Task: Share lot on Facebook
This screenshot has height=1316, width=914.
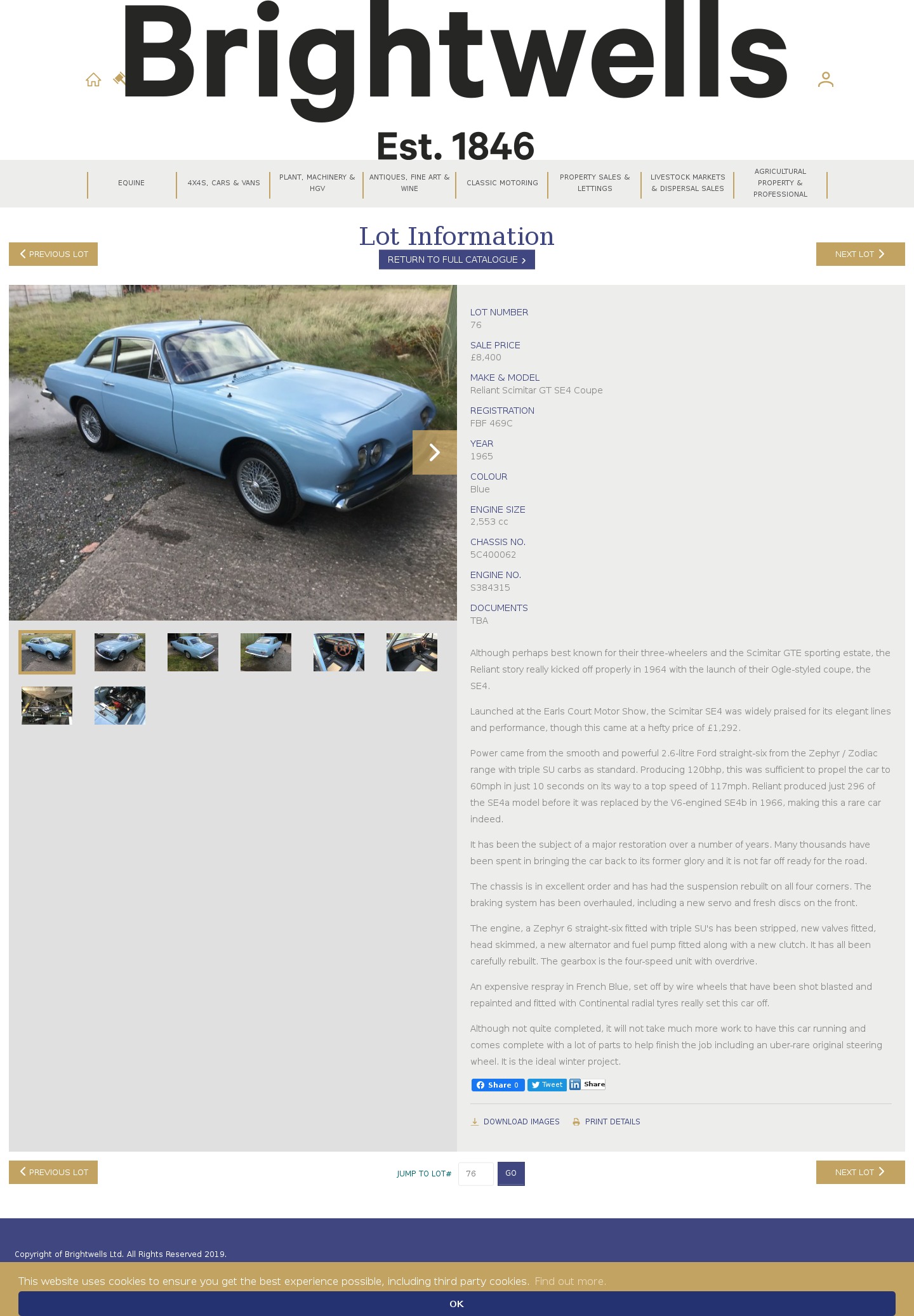Action: [x=498, y=1085]
